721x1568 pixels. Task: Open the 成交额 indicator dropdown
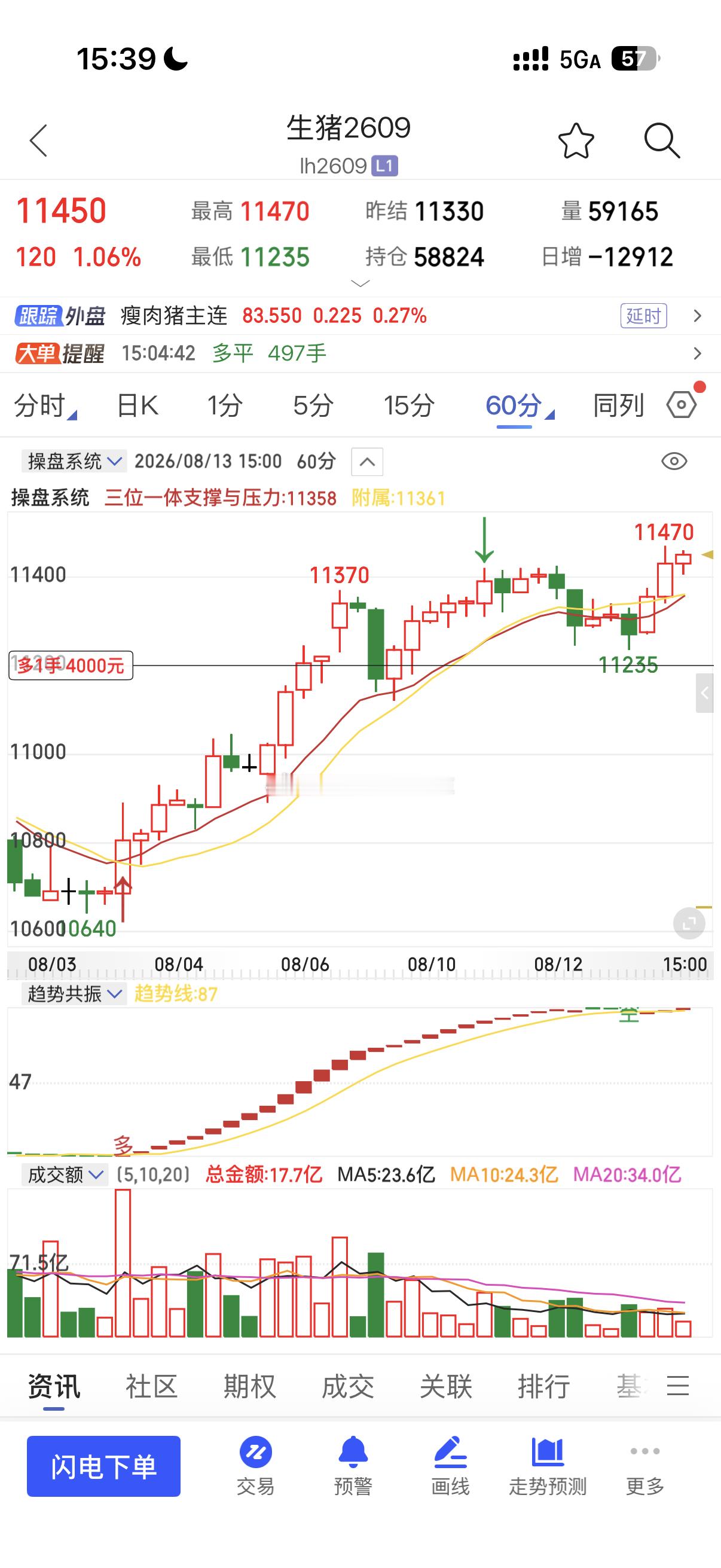[65, 1174]
